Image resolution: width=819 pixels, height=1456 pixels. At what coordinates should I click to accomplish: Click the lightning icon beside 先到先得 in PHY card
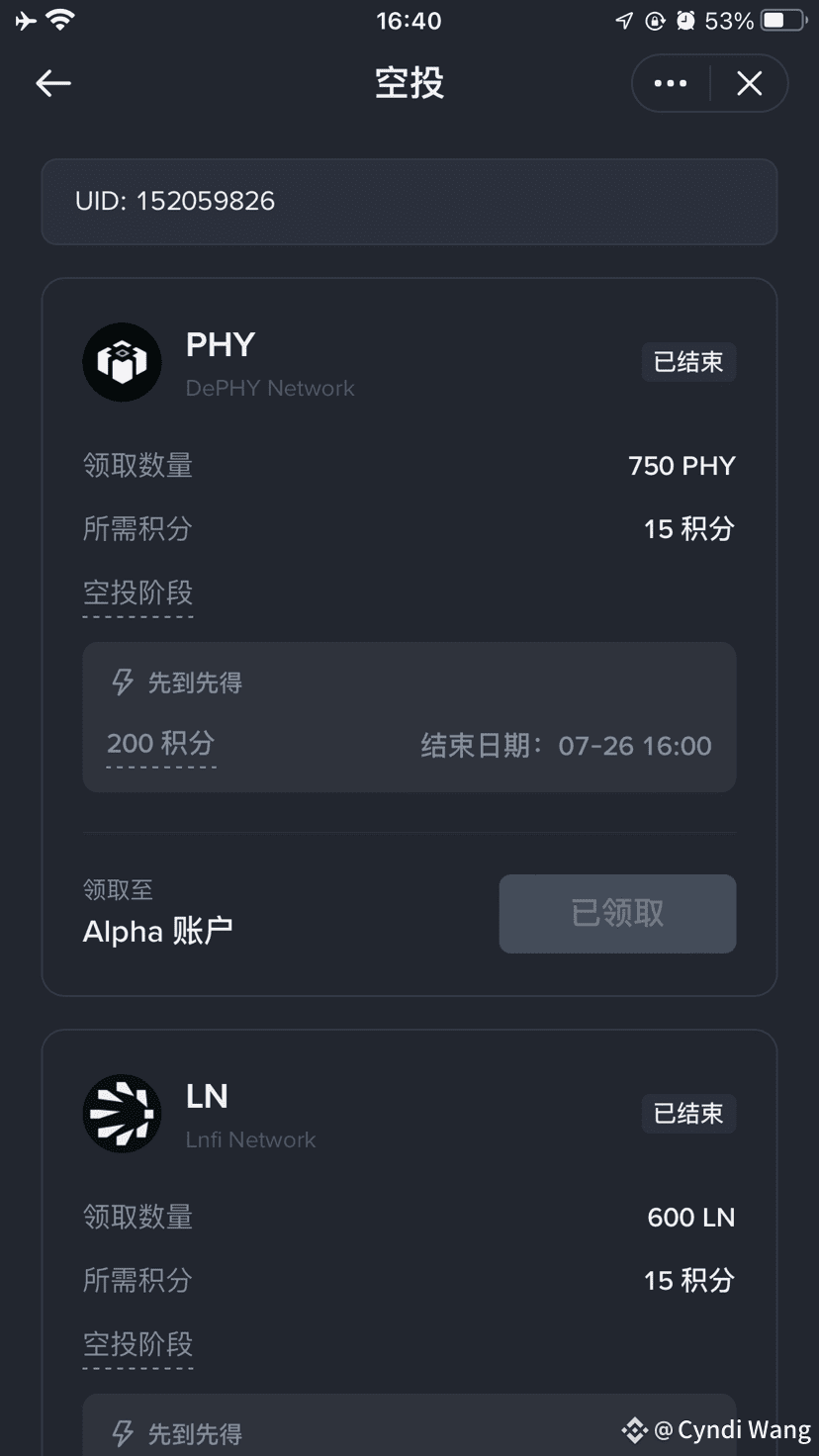click(121, 682)
